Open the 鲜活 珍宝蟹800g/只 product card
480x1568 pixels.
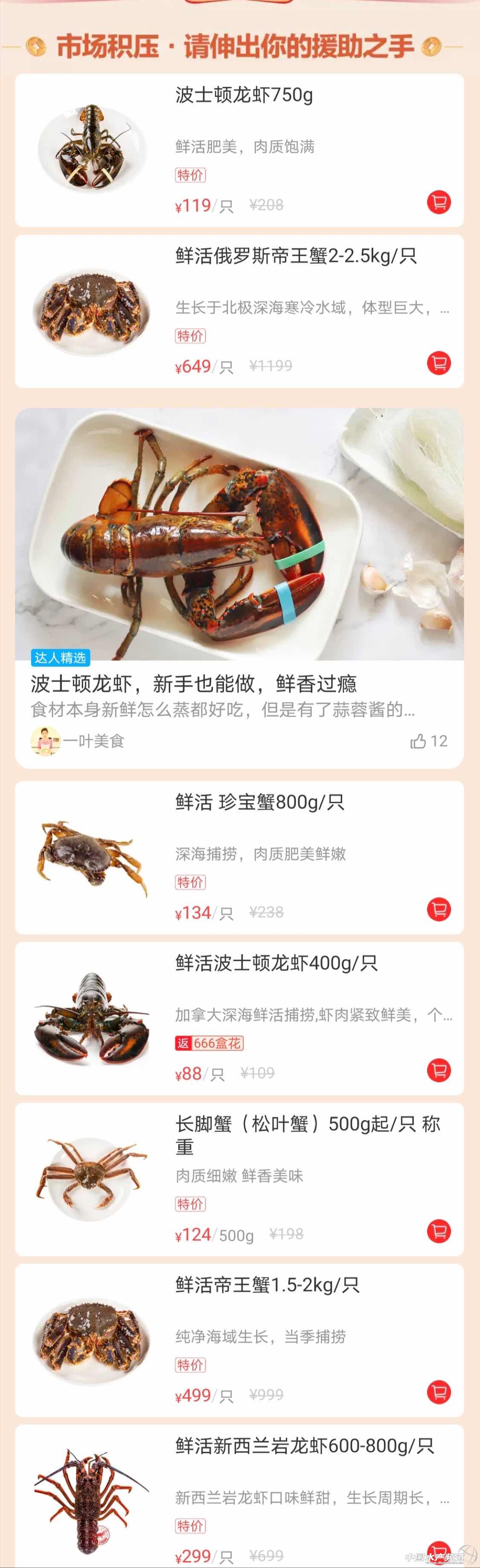pyautogui.click(x=260, y=802)
